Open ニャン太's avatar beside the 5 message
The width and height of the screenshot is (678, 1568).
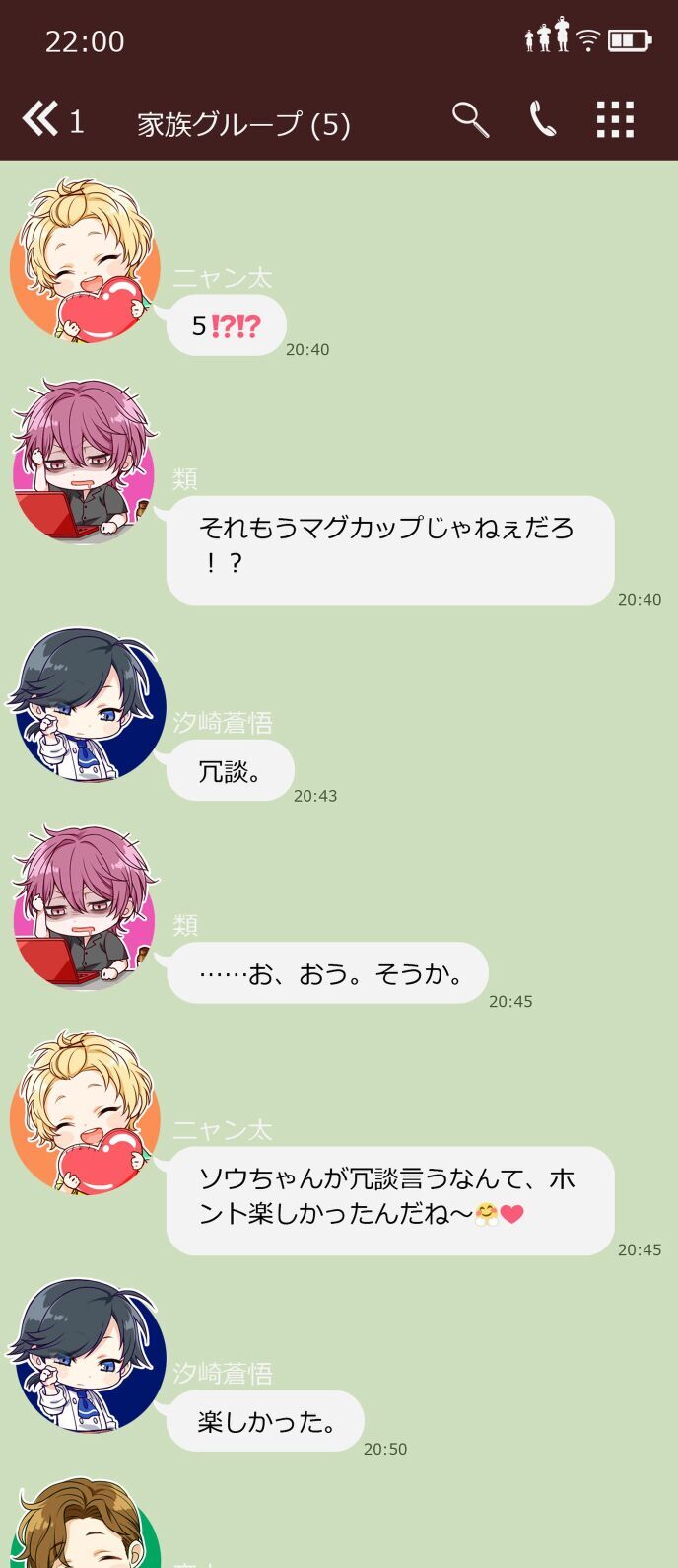[x=85, y=262]
